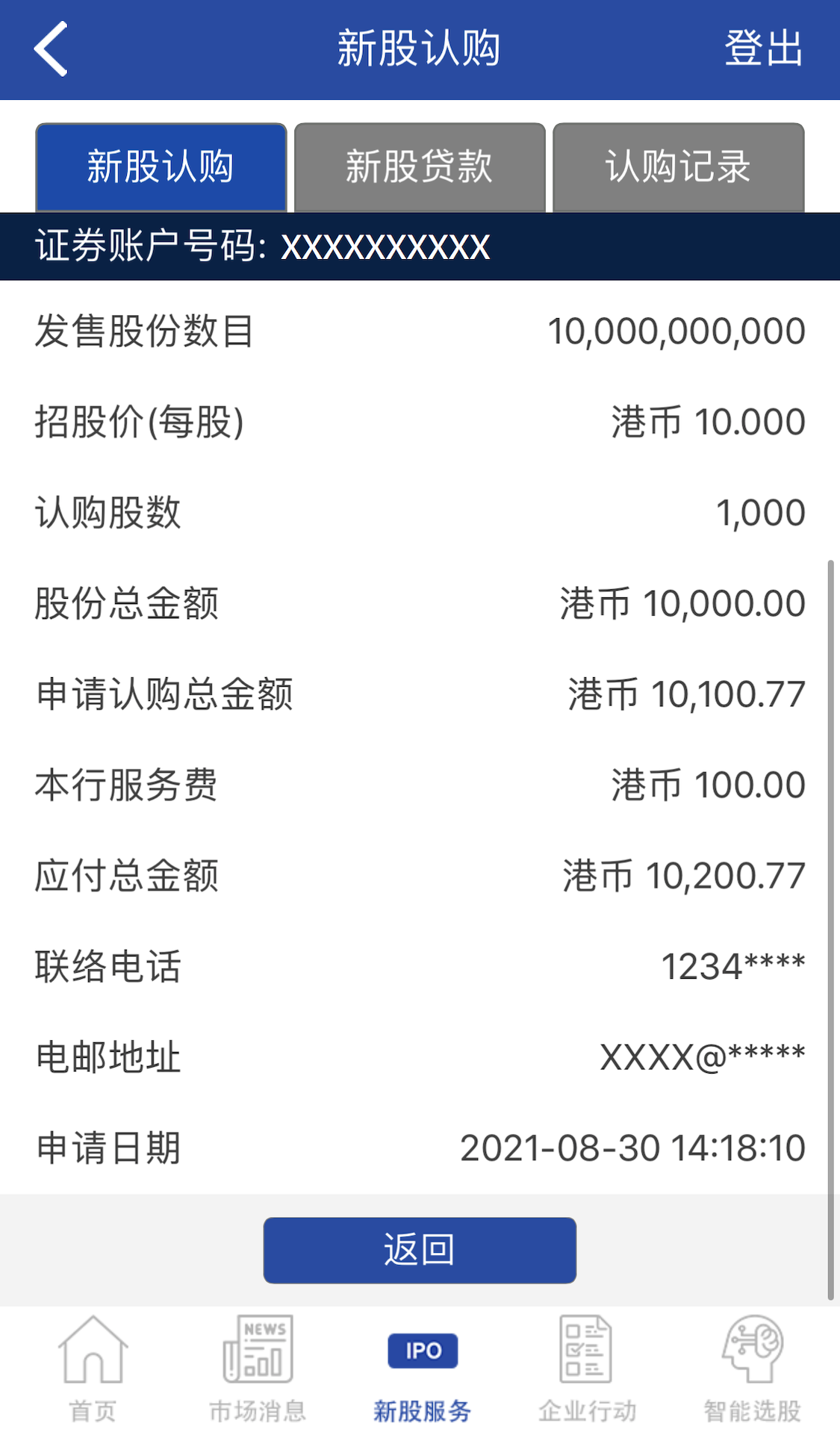
Task: Go back using the header arrow
Action: pyautogui.click(x=51, y=49)
